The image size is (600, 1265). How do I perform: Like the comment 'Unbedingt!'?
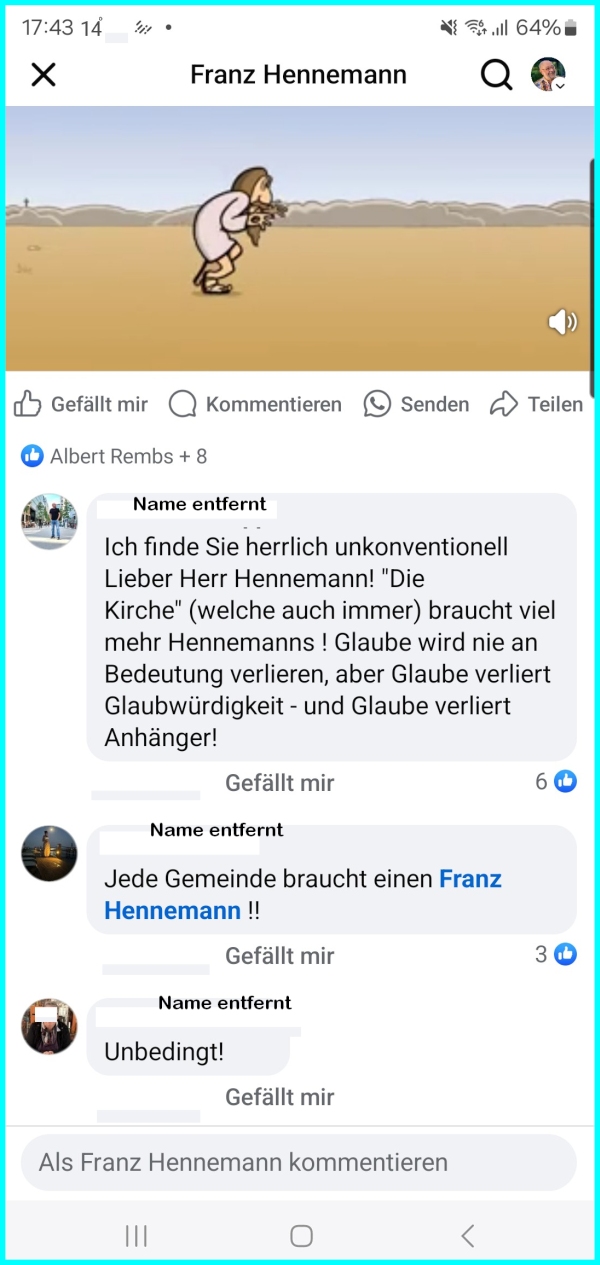(280, 1097)
